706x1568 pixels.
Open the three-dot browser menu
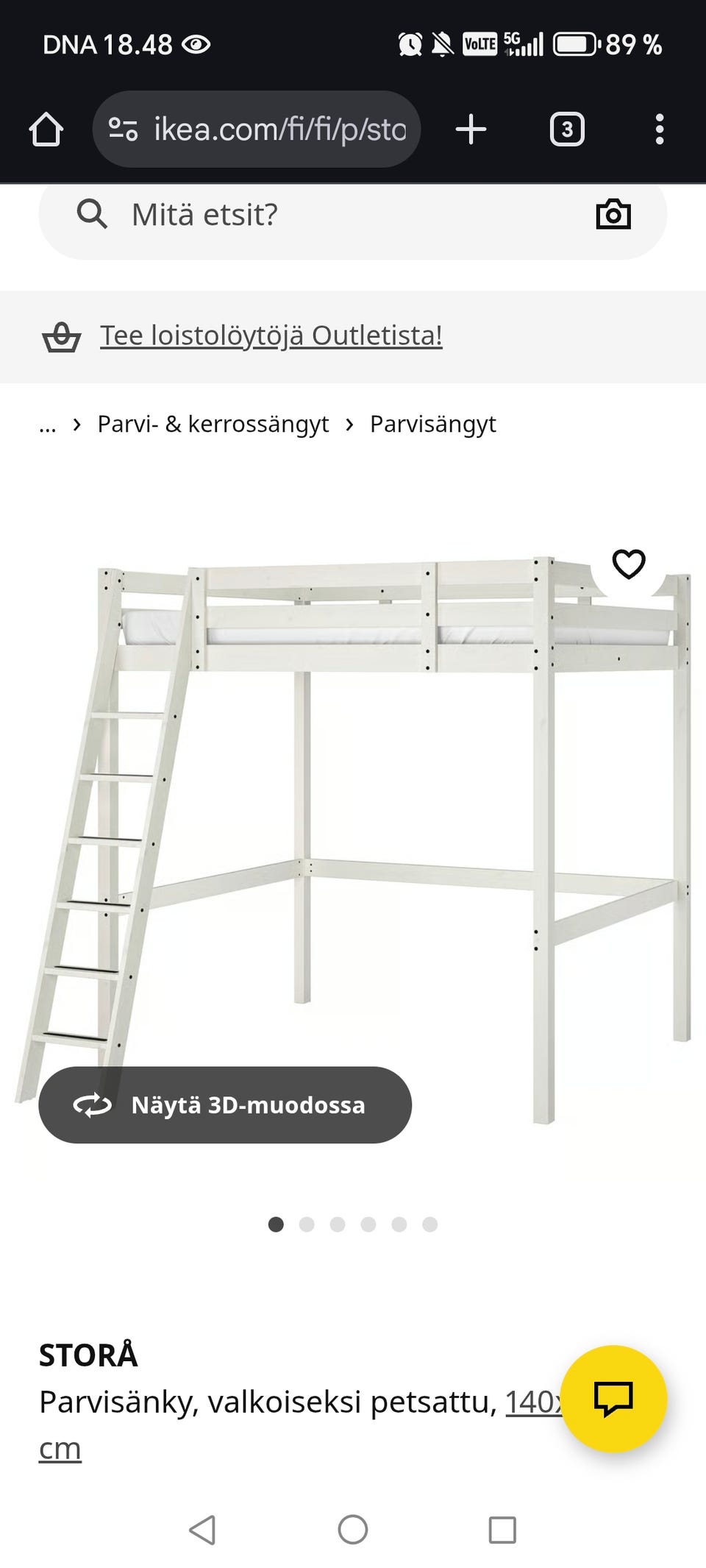click(x=660, y=129)
